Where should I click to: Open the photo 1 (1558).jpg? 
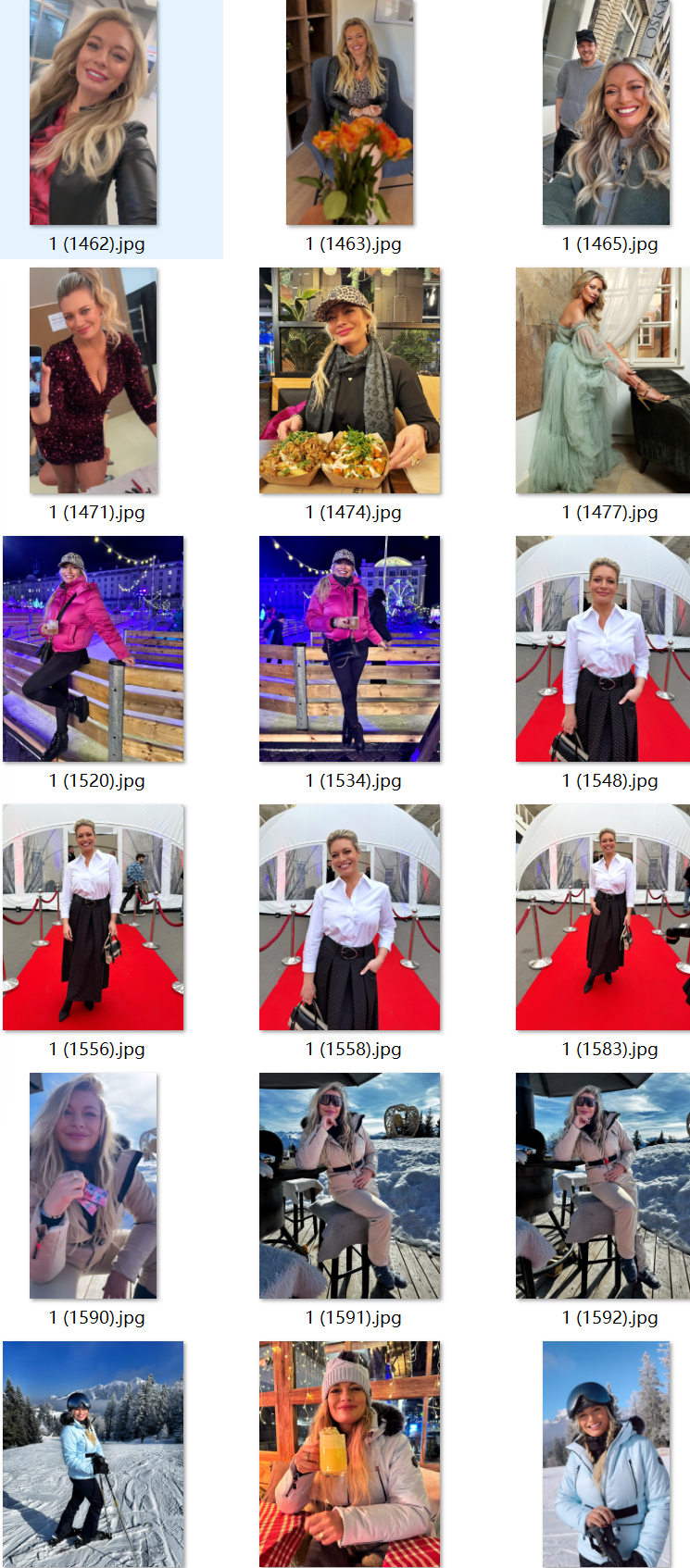pos(349,917)
